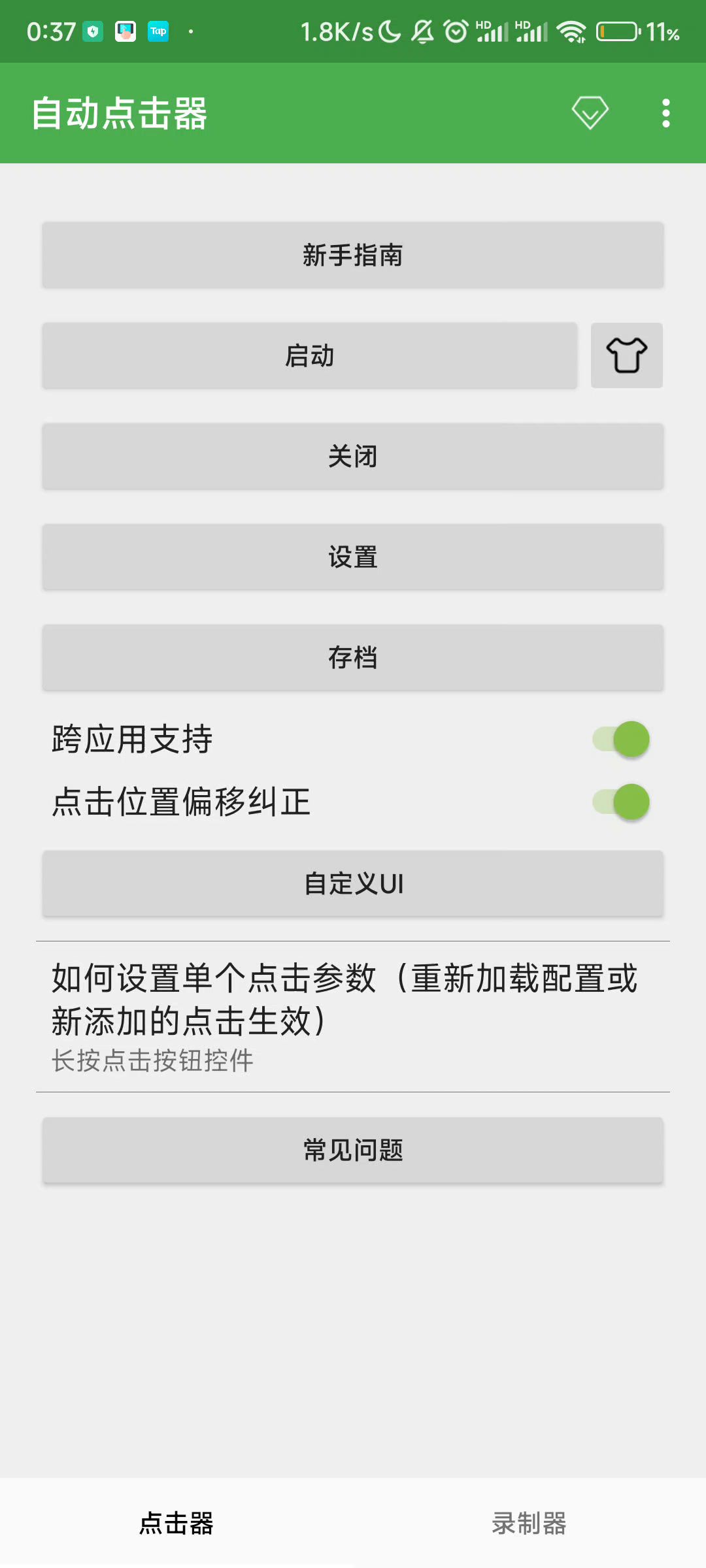Turn off 点击位置偏移纠正 toggle
The height and width of the screenshot is (1568, 706).
pyautogui.click(x=621, y=802)
